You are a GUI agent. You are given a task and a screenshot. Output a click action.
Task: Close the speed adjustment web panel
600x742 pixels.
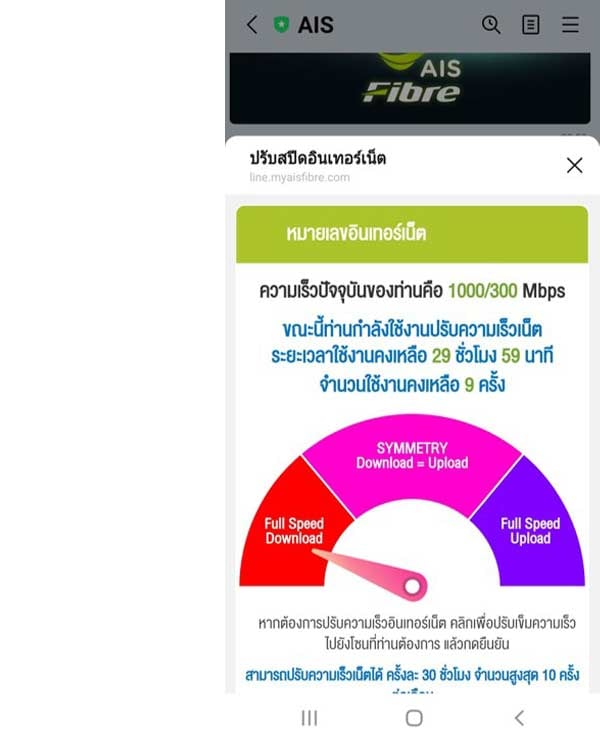[574, 165]
